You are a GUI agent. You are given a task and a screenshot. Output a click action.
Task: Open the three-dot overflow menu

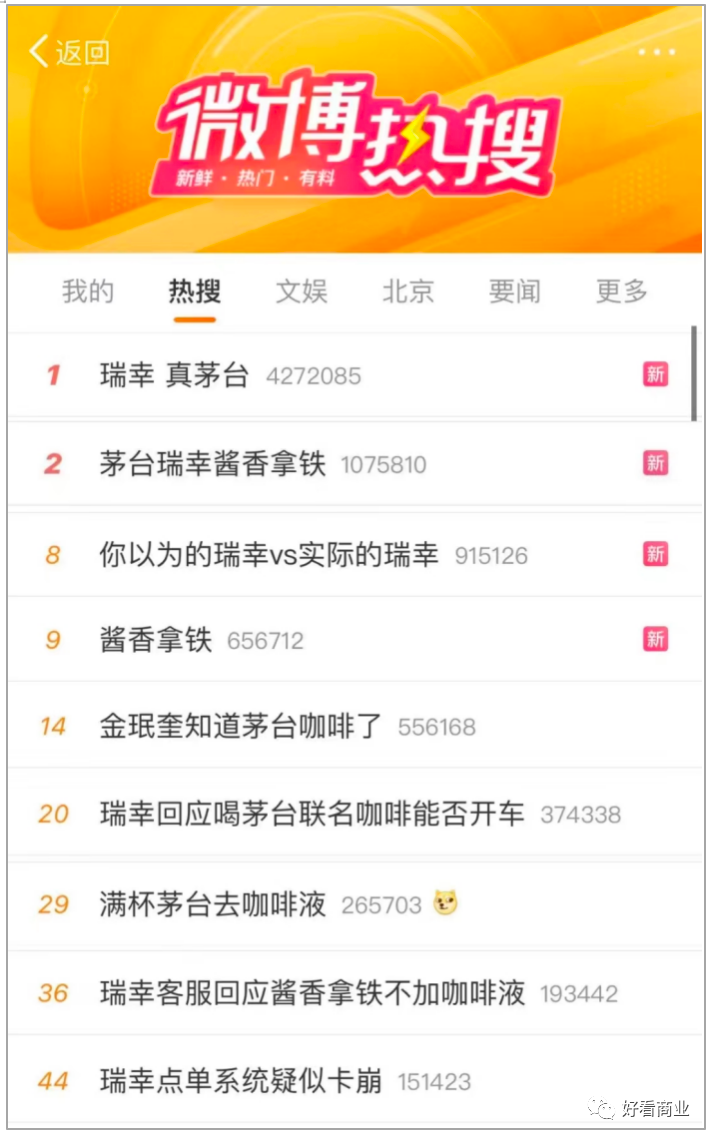[x=657, y=52]
